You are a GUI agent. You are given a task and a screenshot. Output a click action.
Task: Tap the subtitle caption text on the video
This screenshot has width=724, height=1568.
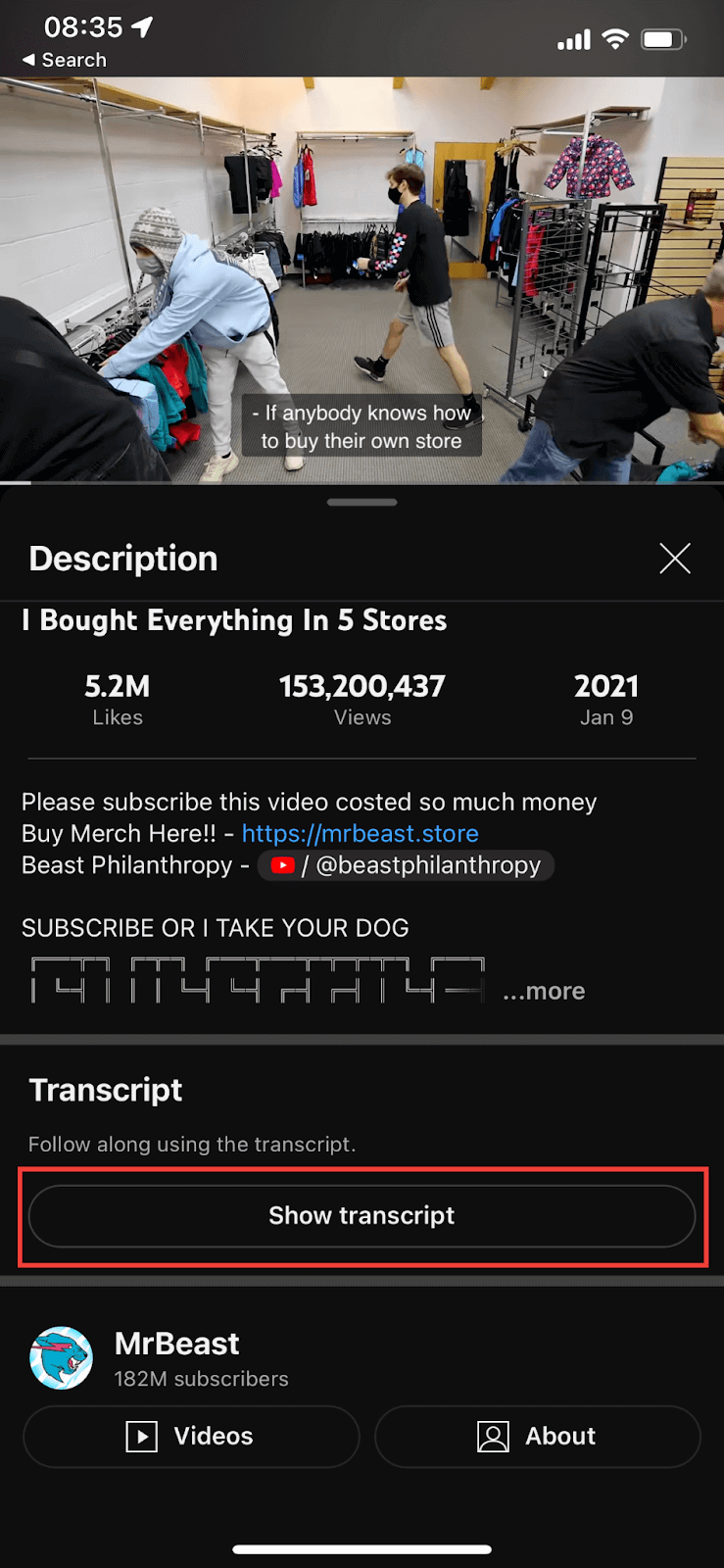(362, 426)
